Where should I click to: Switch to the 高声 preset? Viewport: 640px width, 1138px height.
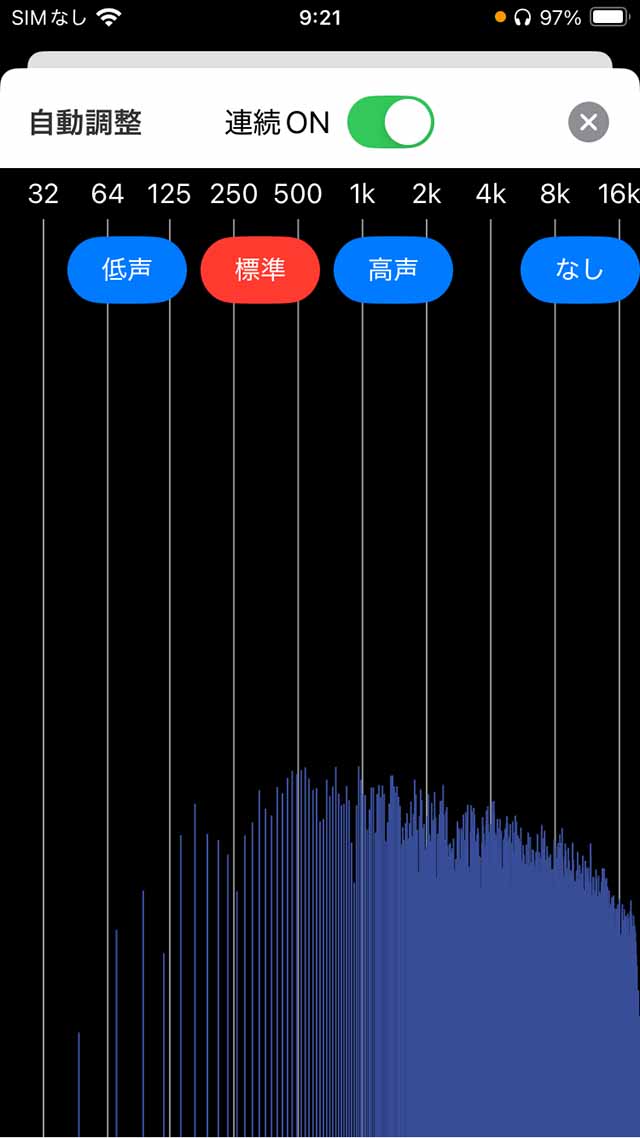point(393,269)
